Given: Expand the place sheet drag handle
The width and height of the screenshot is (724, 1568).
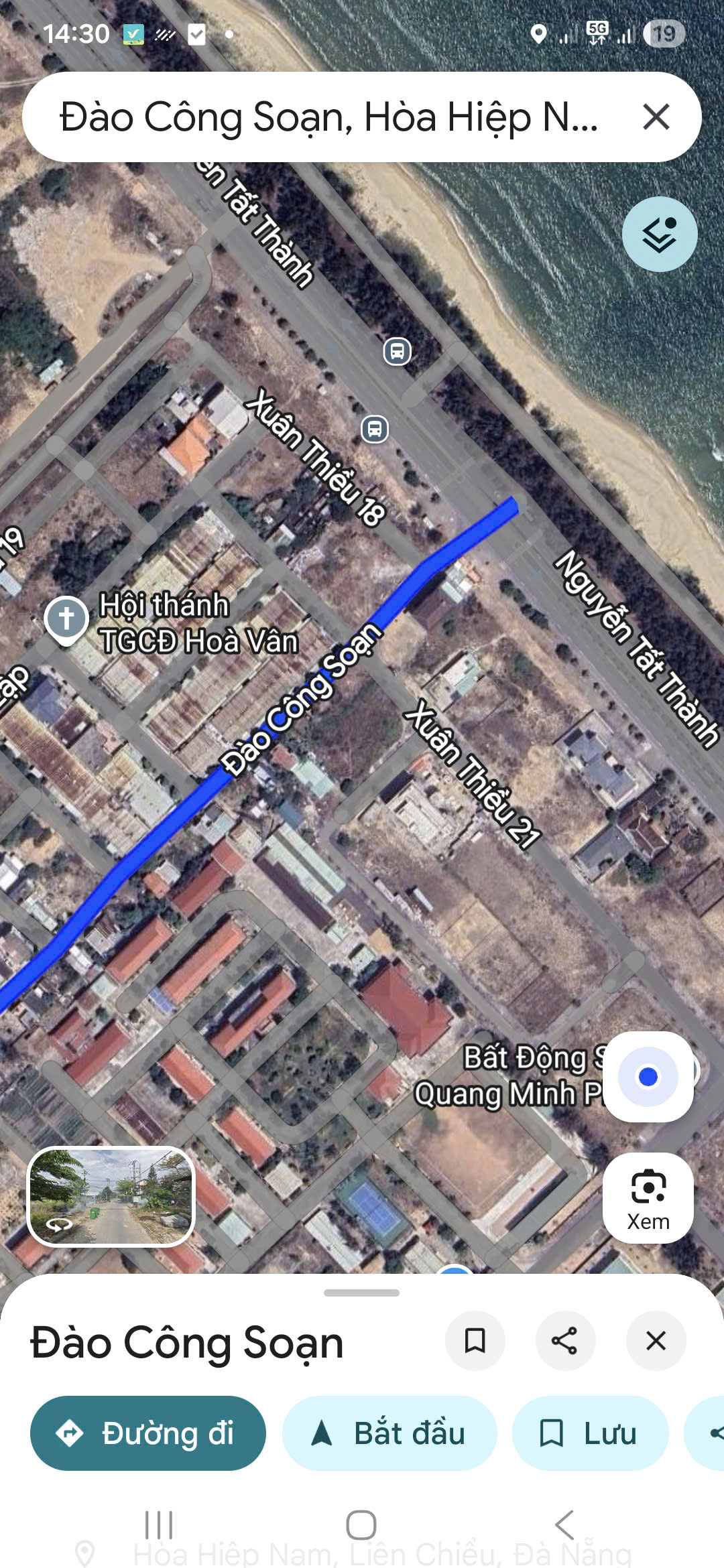Looking at the screenshot, I should click(361, 1293).
